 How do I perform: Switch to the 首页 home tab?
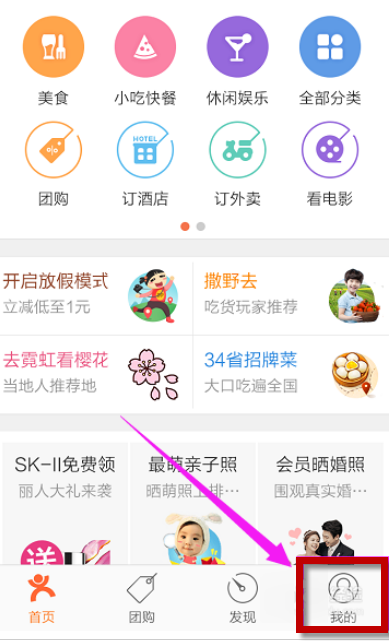pyautogui.click(x=42, y=599)
